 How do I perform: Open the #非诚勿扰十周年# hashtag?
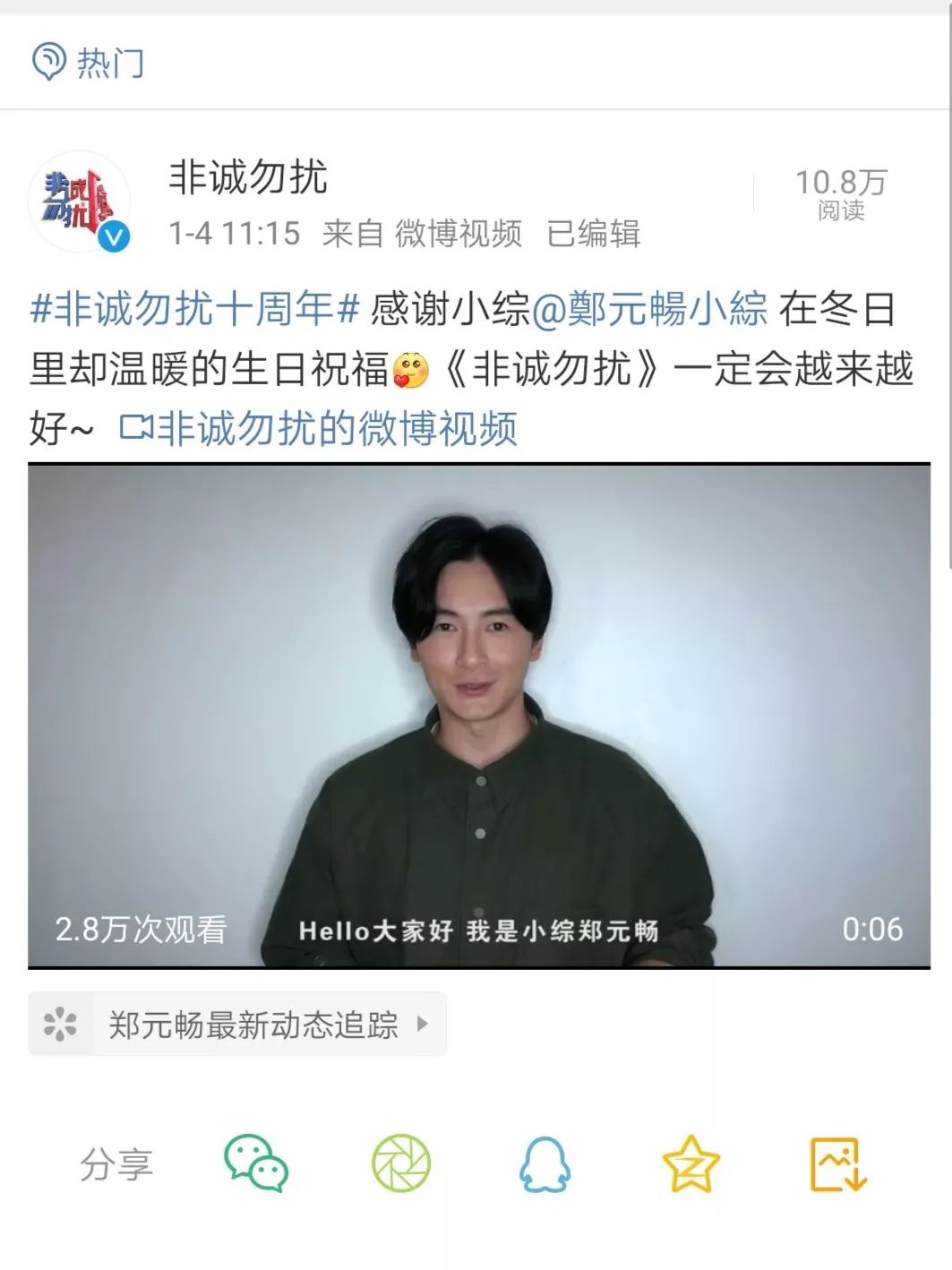(x=193, y=310)
